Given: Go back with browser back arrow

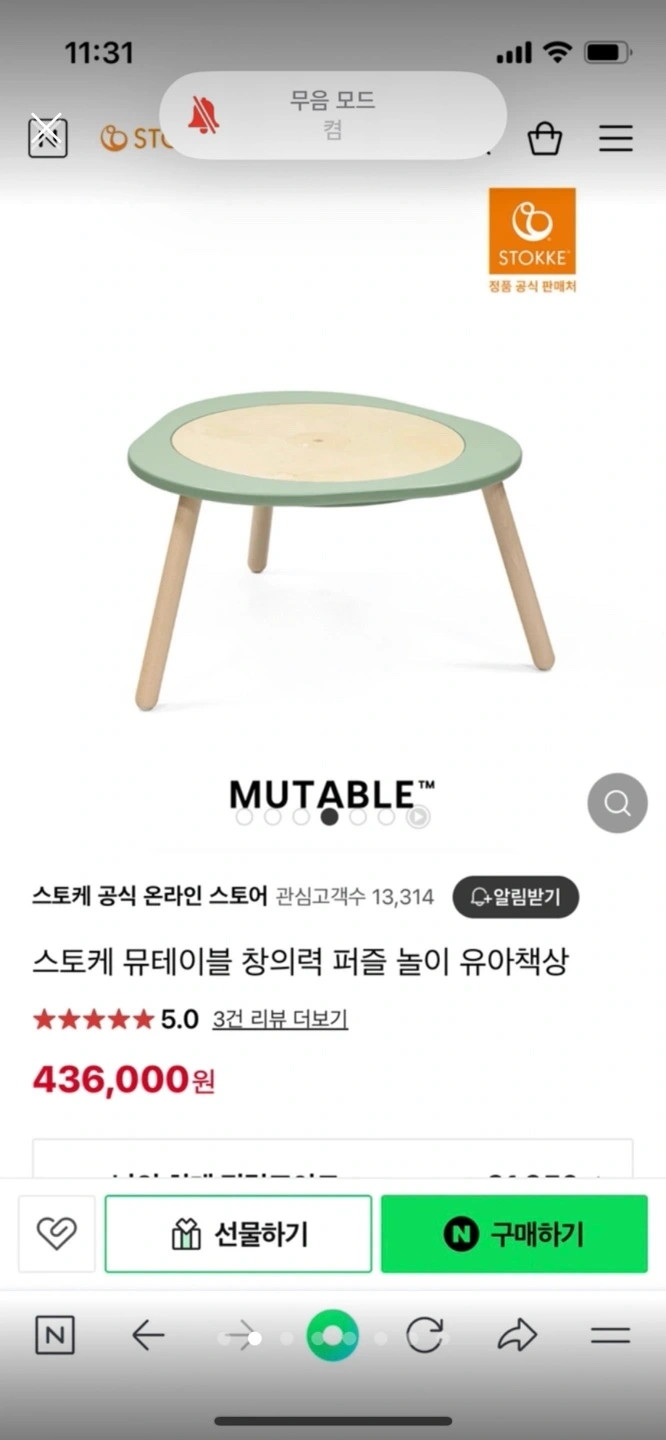Looking at the screenshot, I should point(148,1335).
